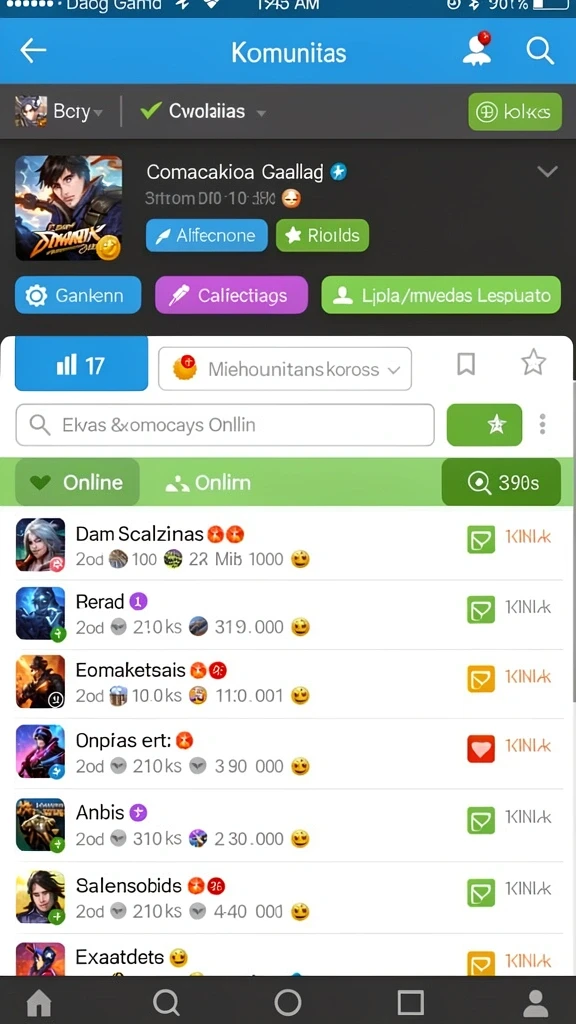Tap the green Alfecnone... no, Riolds button
This screenshot has width=576, height=1024.
point(323,235)
